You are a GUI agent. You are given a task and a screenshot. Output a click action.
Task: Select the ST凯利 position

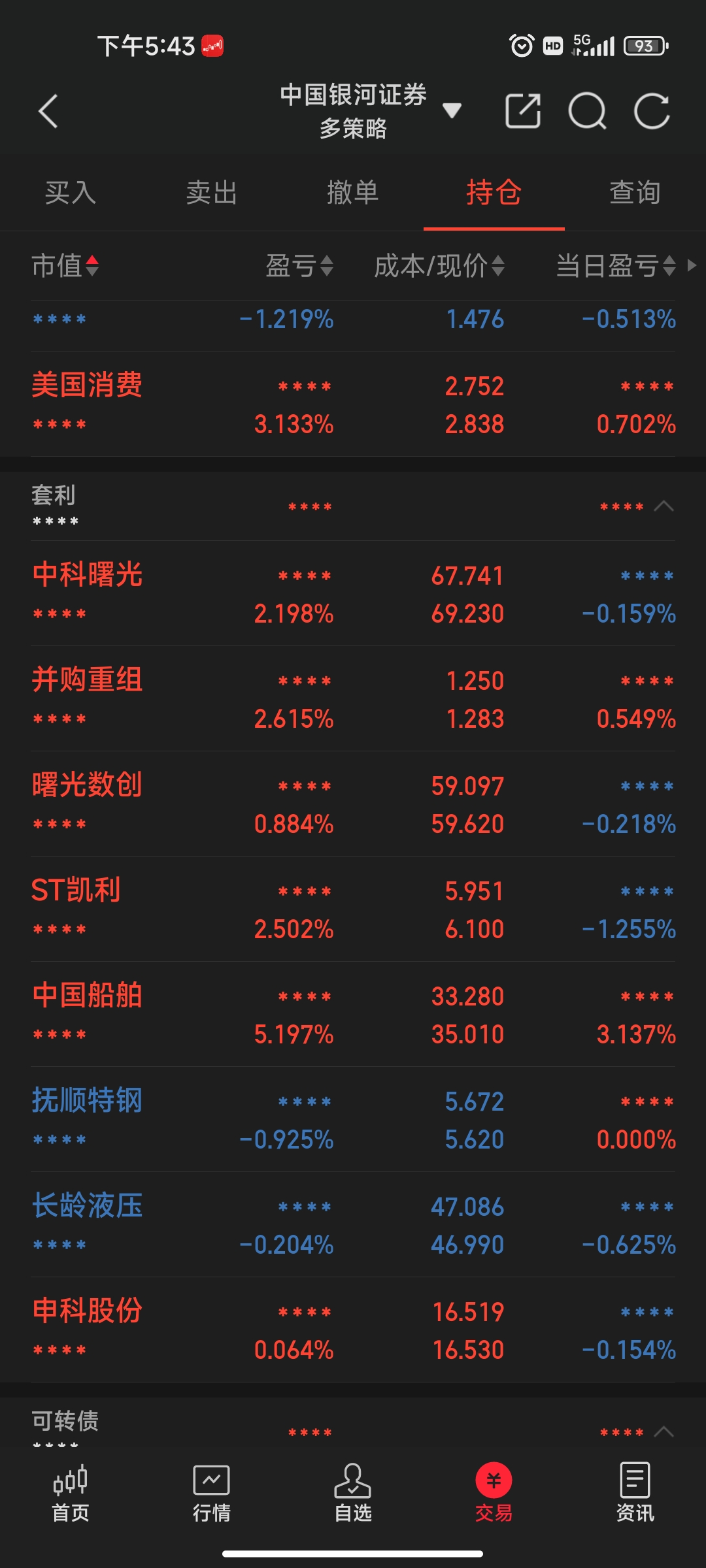pyautogui.click(x=353, y=909)
